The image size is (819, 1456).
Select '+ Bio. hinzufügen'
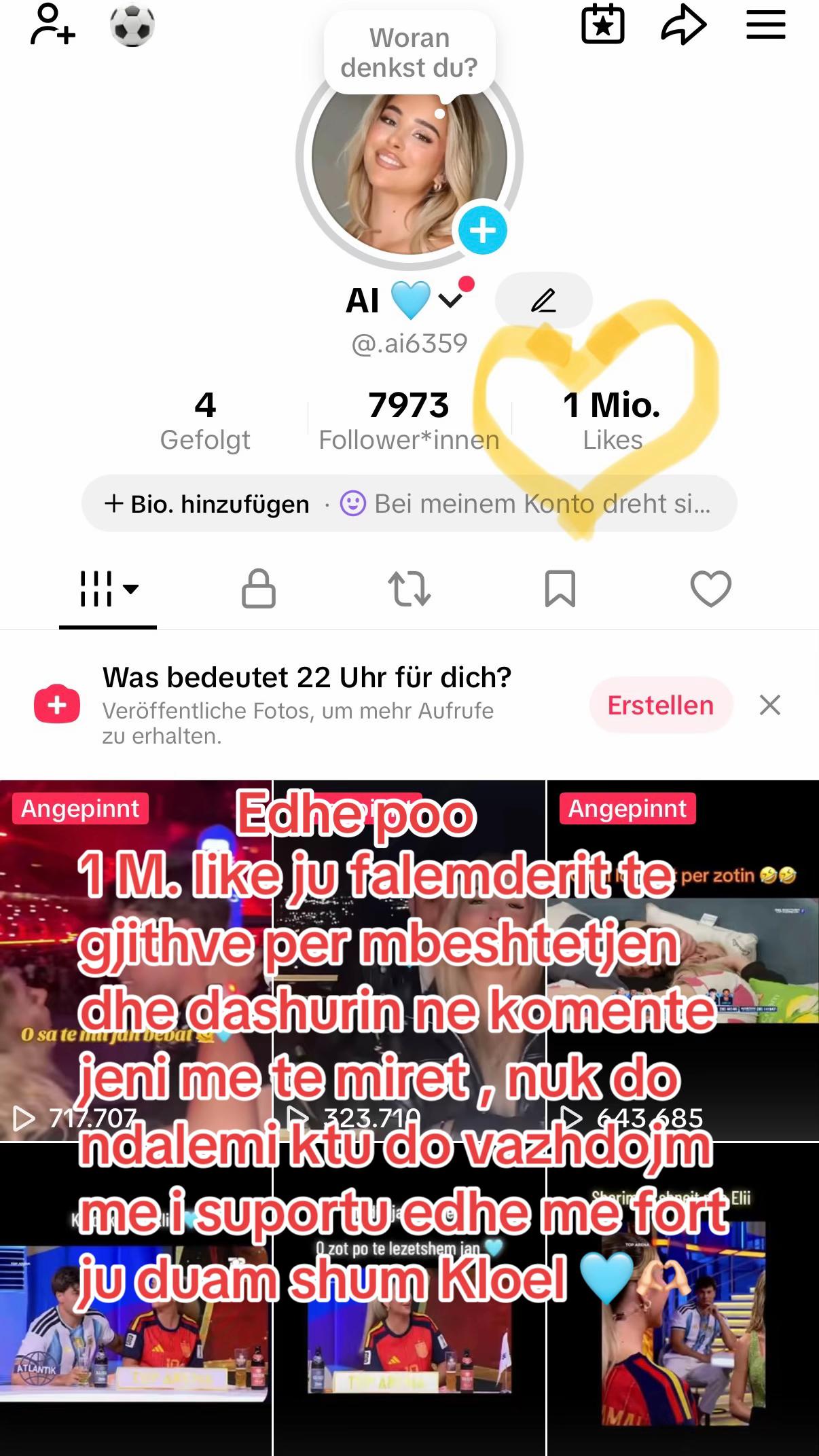[x=206, y=504]
